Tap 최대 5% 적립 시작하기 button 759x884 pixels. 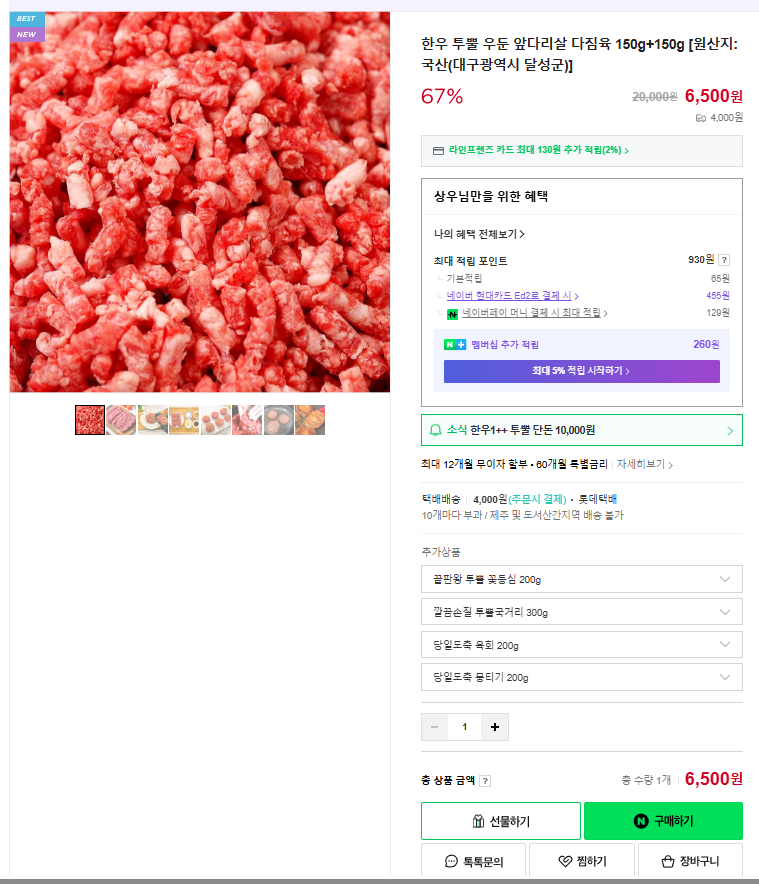pos(581,371)
